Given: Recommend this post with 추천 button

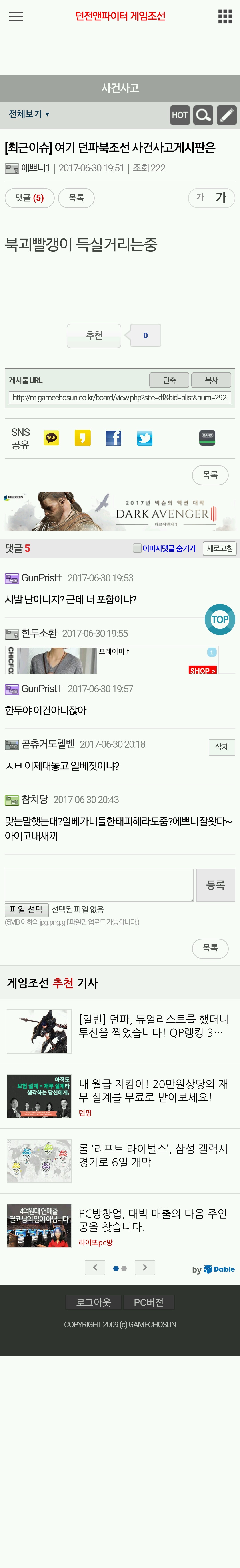Looking at the screenshot, I should pos(94,335).
